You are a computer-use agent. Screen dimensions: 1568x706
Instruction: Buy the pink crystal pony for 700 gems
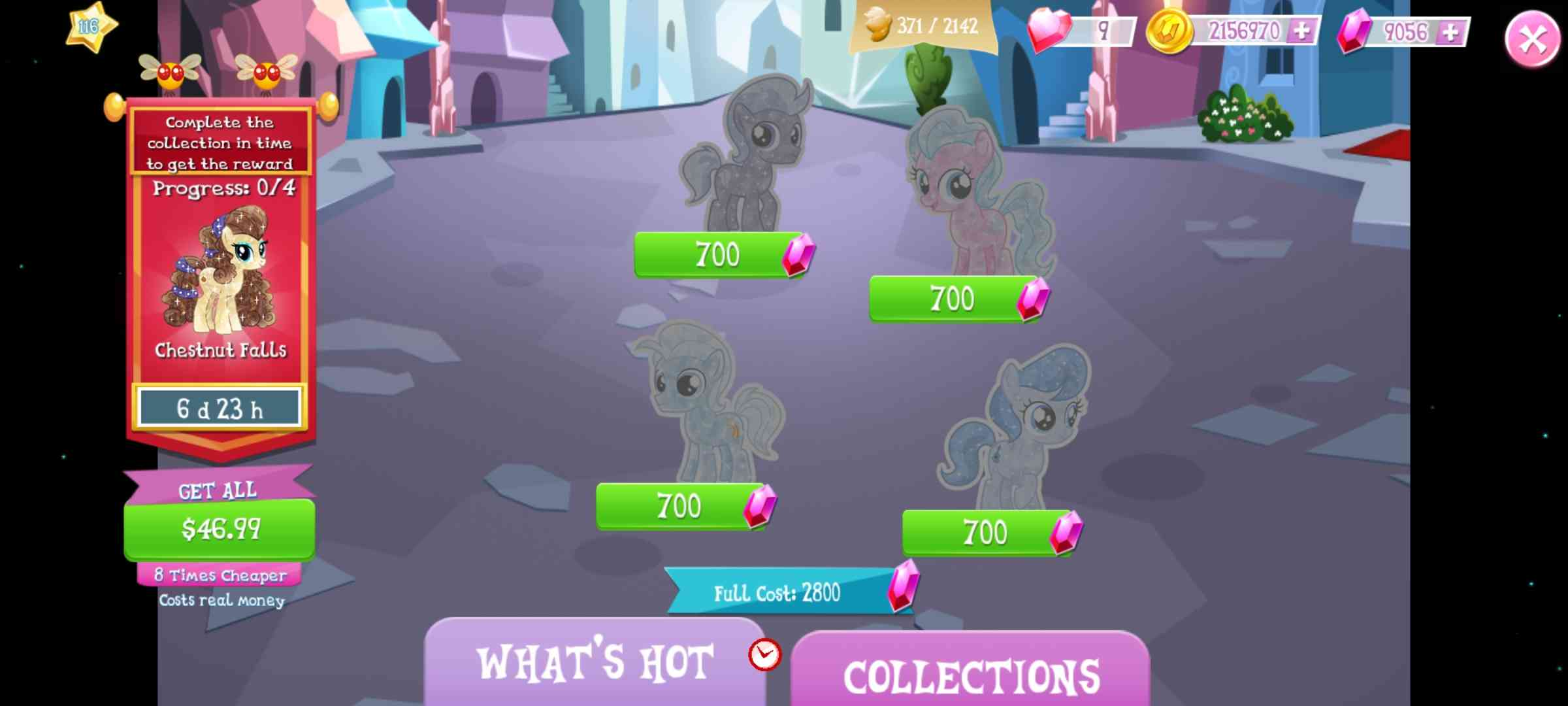(x=953, y=299)
